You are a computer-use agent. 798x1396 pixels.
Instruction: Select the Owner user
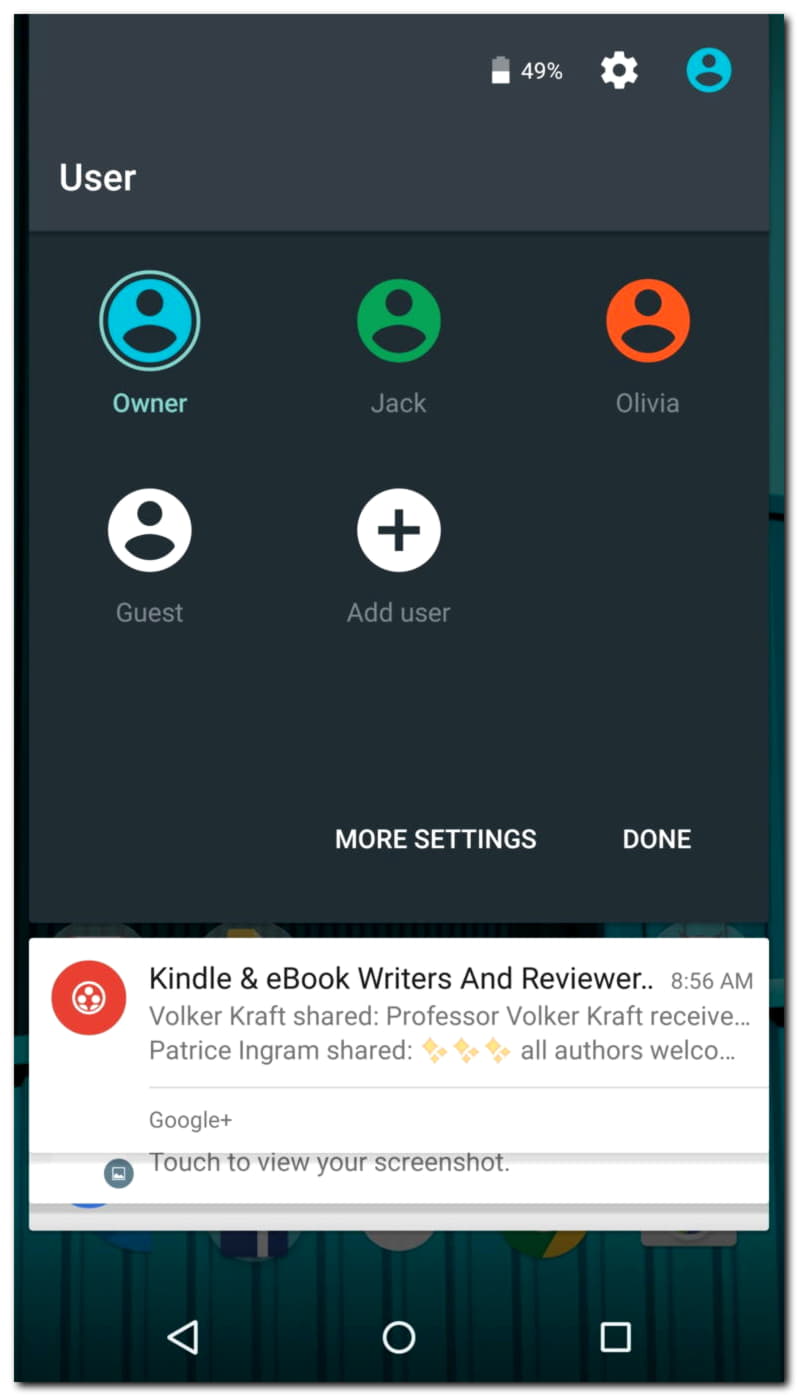(x=150, y=321)
